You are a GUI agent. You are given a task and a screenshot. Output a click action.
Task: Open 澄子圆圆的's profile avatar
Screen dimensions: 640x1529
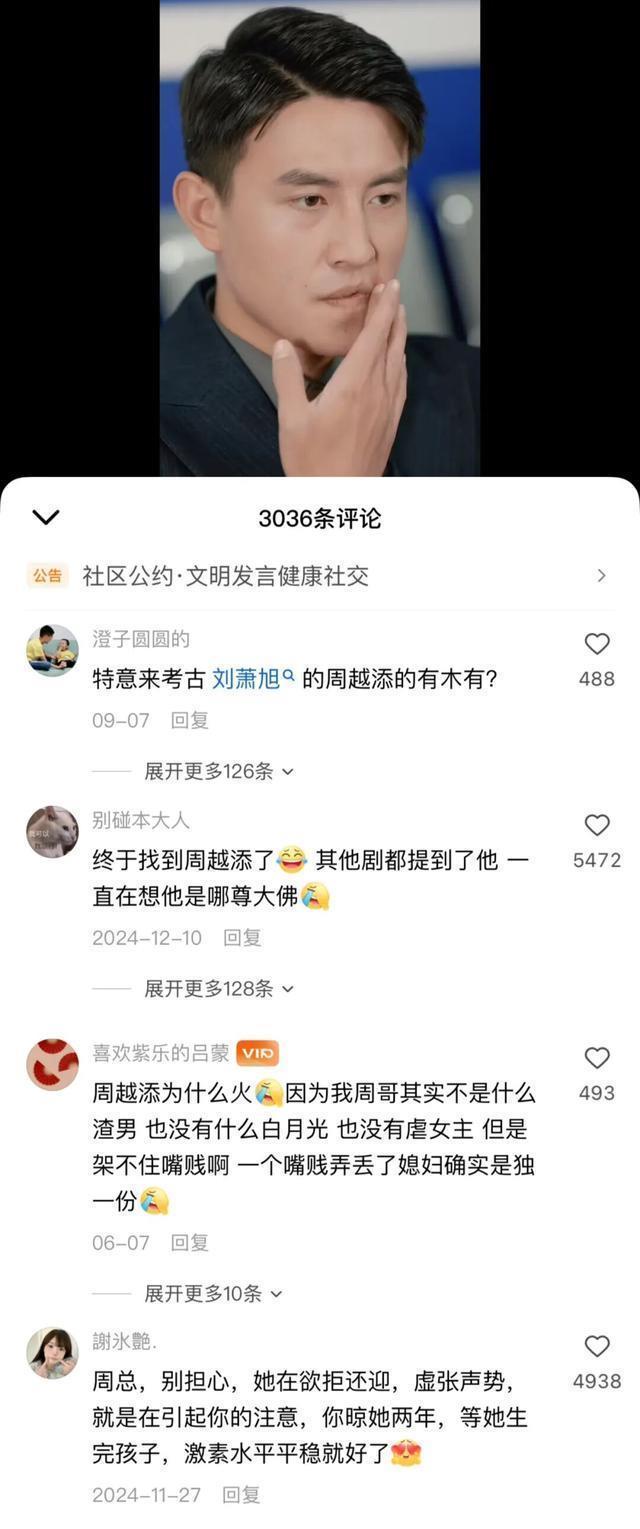[x=52, y=651]
